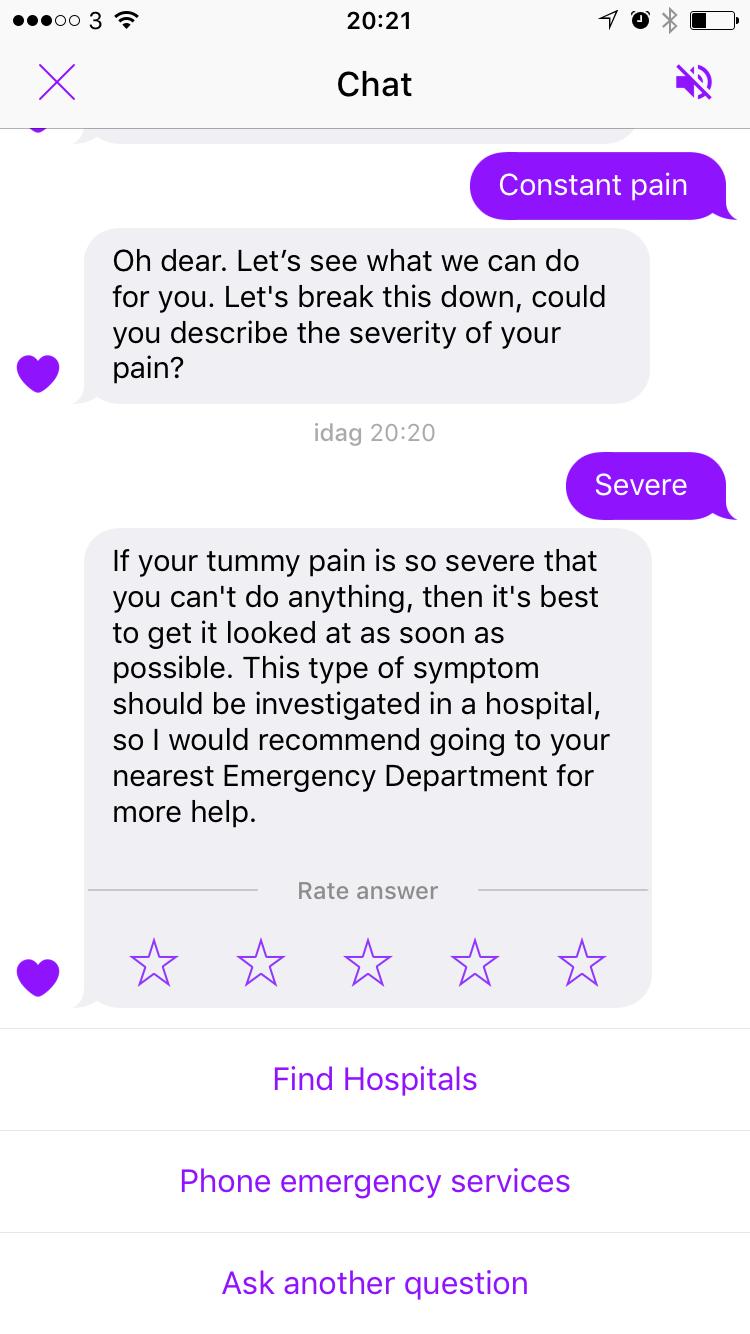Choose Ask another question
This screenshot has width=750, height=1334.
(375, 1283)
